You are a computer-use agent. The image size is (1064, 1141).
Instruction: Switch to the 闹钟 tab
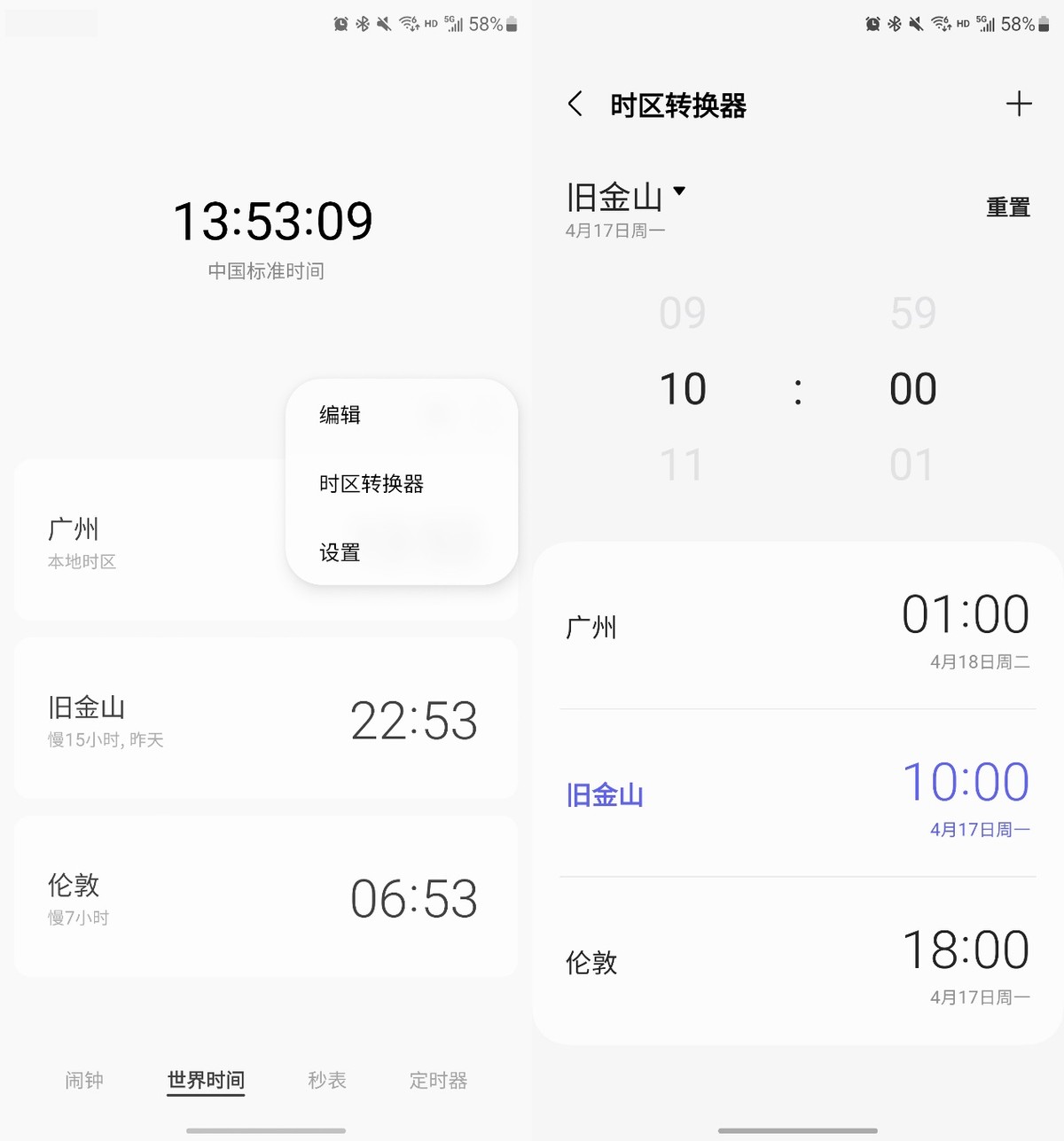[x=84, y=1080]
